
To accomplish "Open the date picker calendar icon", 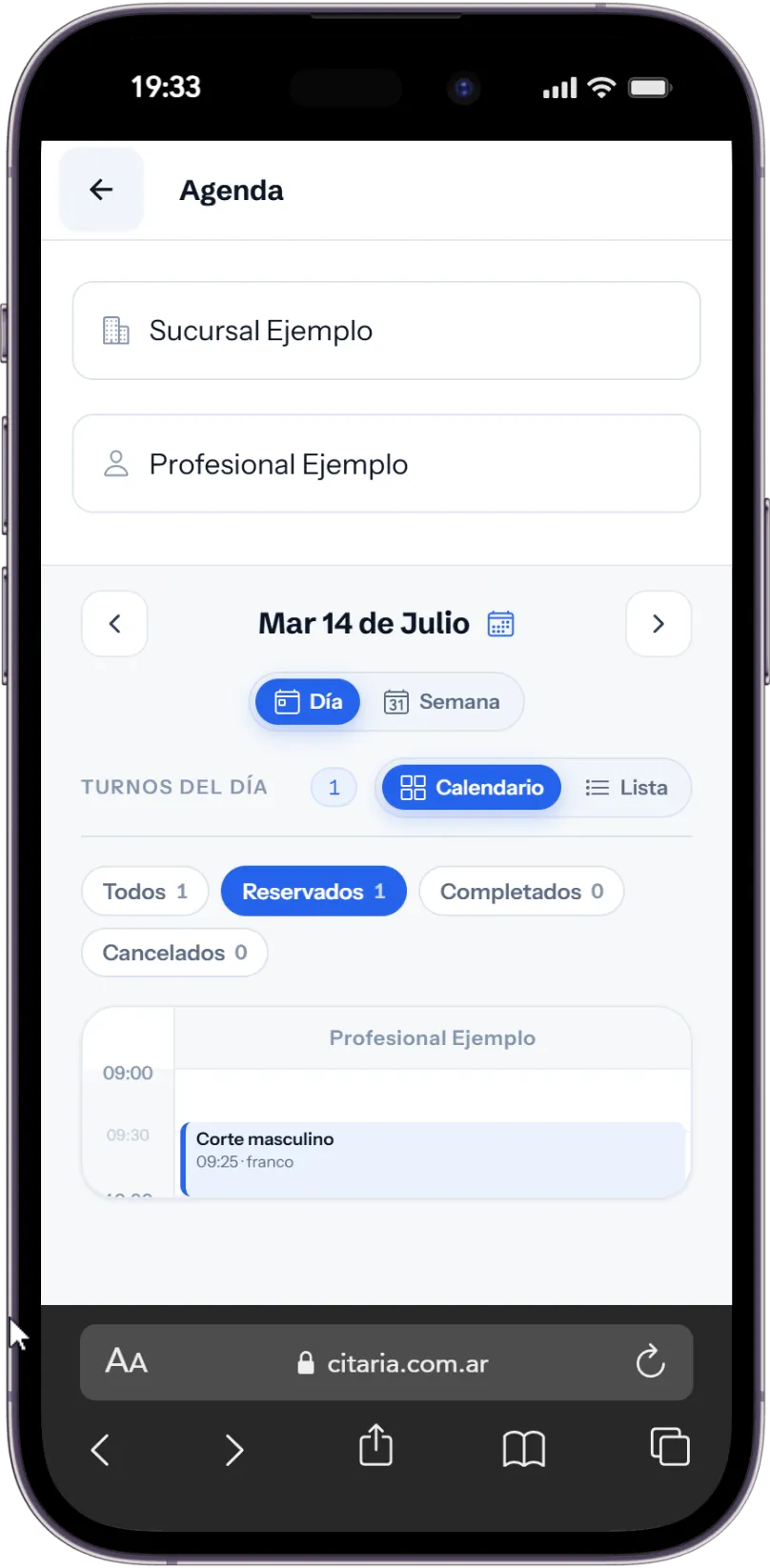I will pyautogui.click(x=501, y=624).
